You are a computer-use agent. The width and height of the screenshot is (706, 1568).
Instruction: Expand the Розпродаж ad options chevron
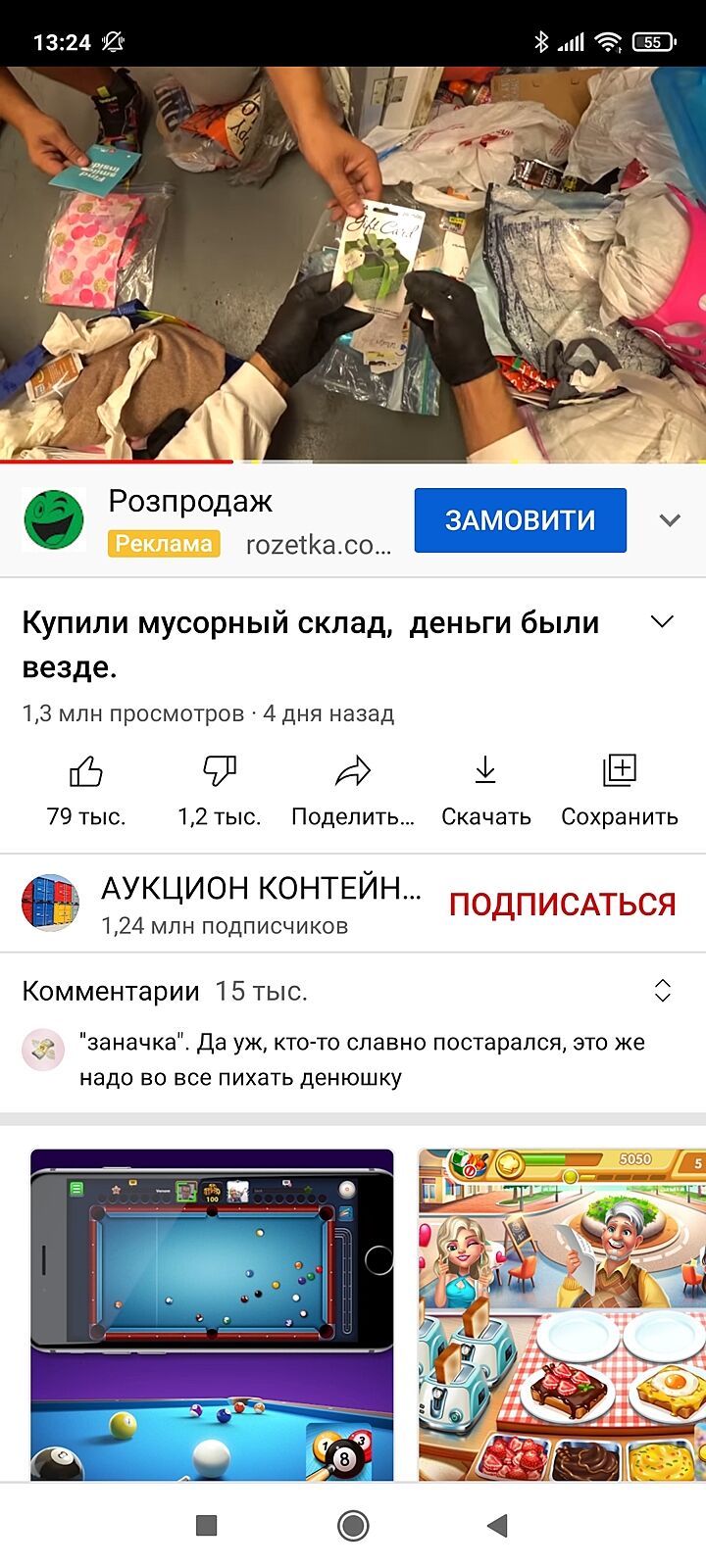coord(670,520)
